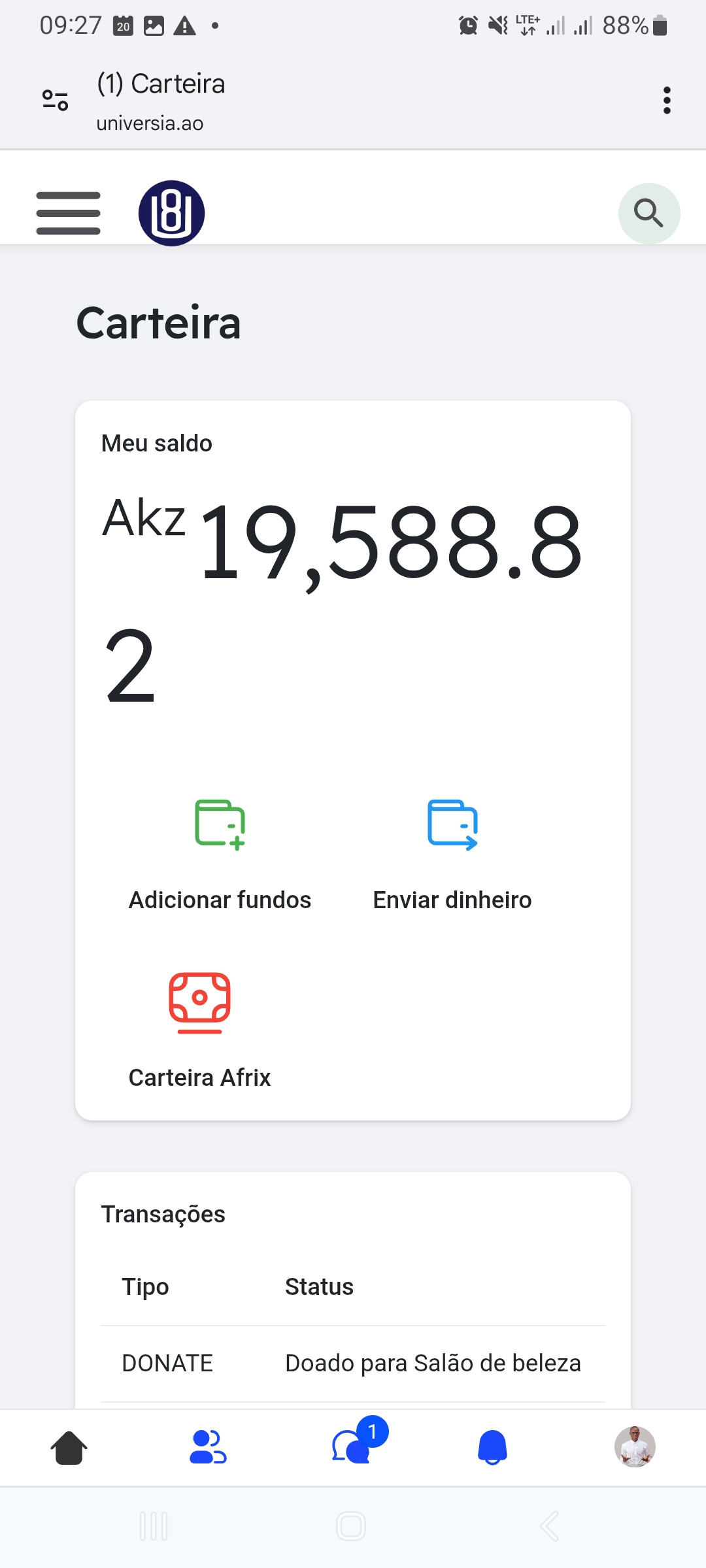
Task: Open the browser overflow menu
Action: [667, 101]
